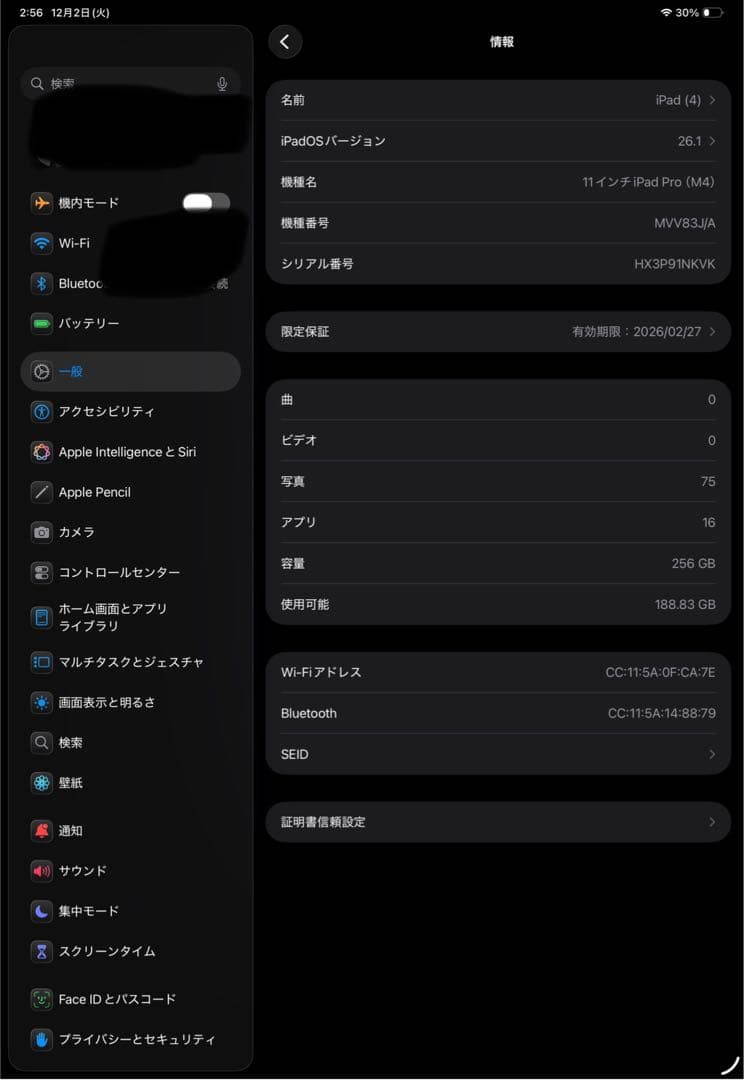Check 限定保証 warranty details row
Screen dimensions: 744x1080
497,331
